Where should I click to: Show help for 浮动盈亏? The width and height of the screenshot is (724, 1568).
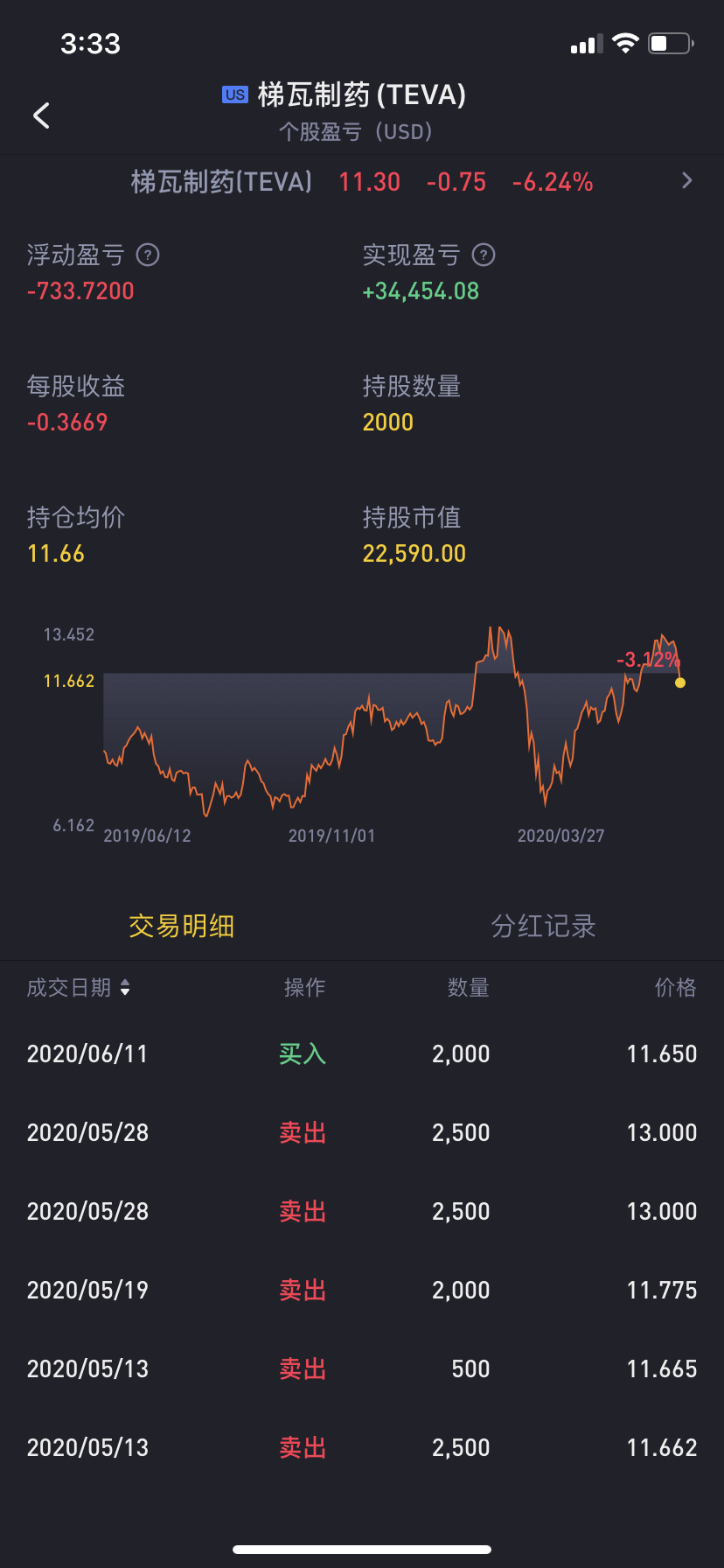(149, 255)
